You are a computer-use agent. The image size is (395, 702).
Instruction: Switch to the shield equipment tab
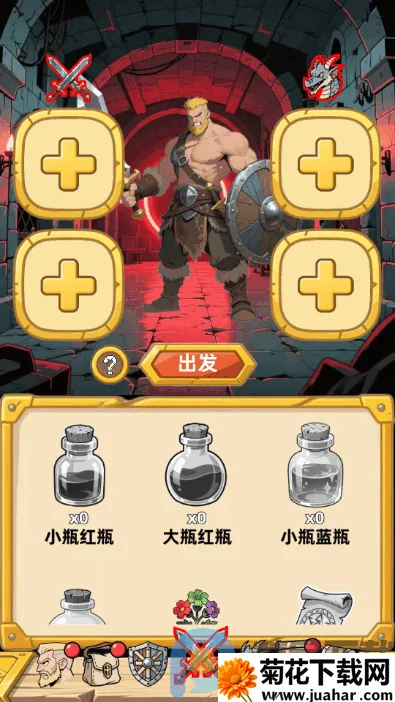point(148,663)
